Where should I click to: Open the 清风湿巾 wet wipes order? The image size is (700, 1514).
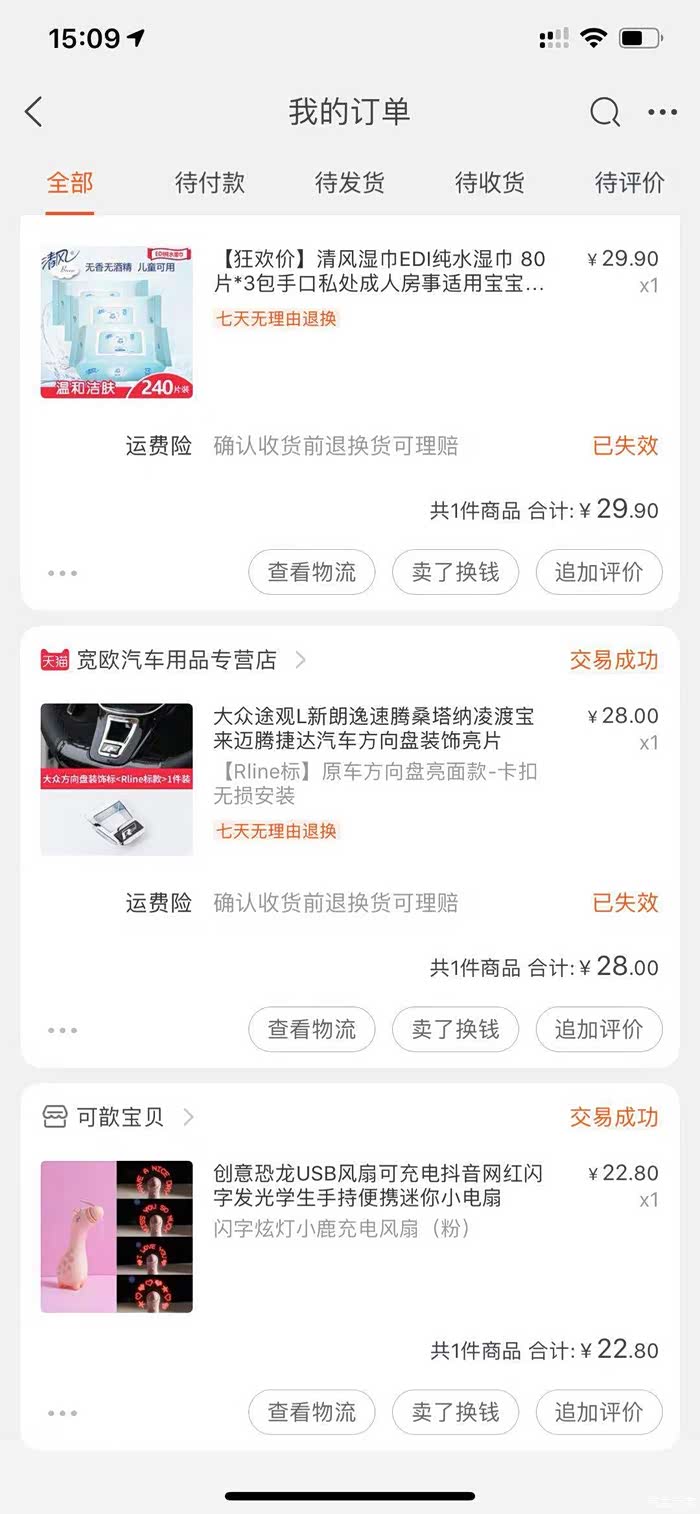pos(380,272)
